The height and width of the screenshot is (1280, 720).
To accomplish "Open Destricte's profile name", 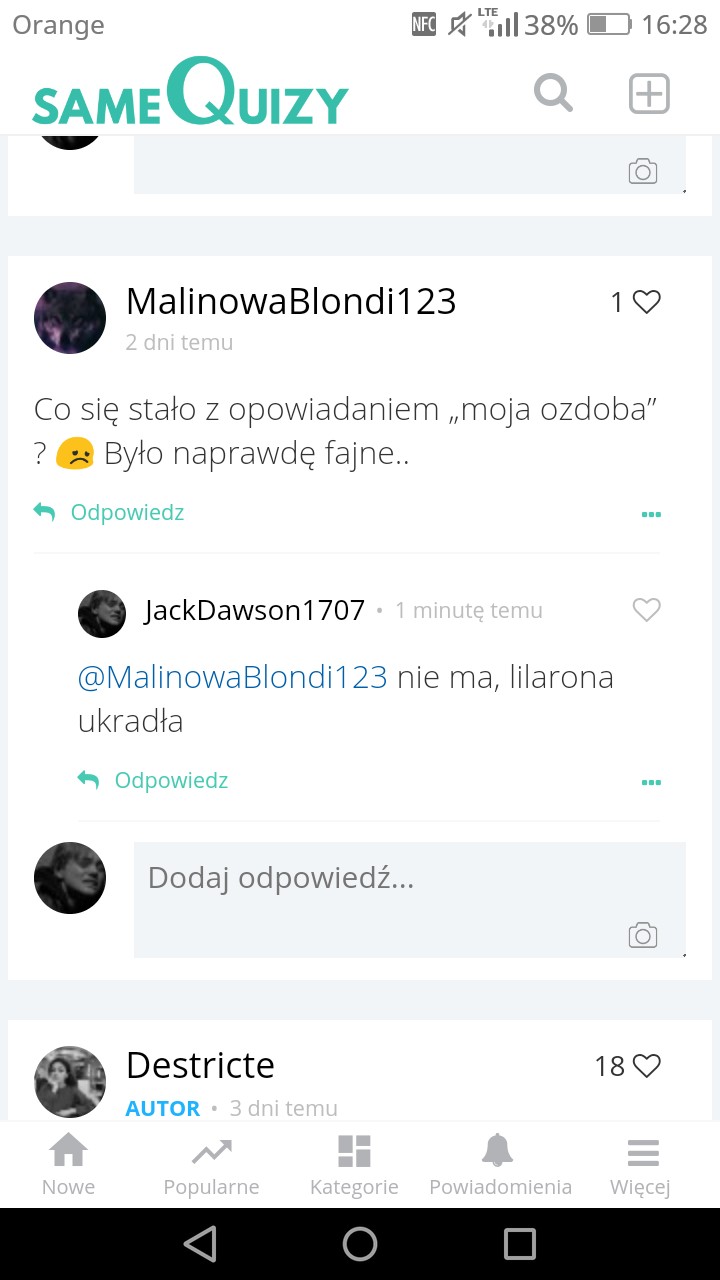I will tap(200, 1066).
